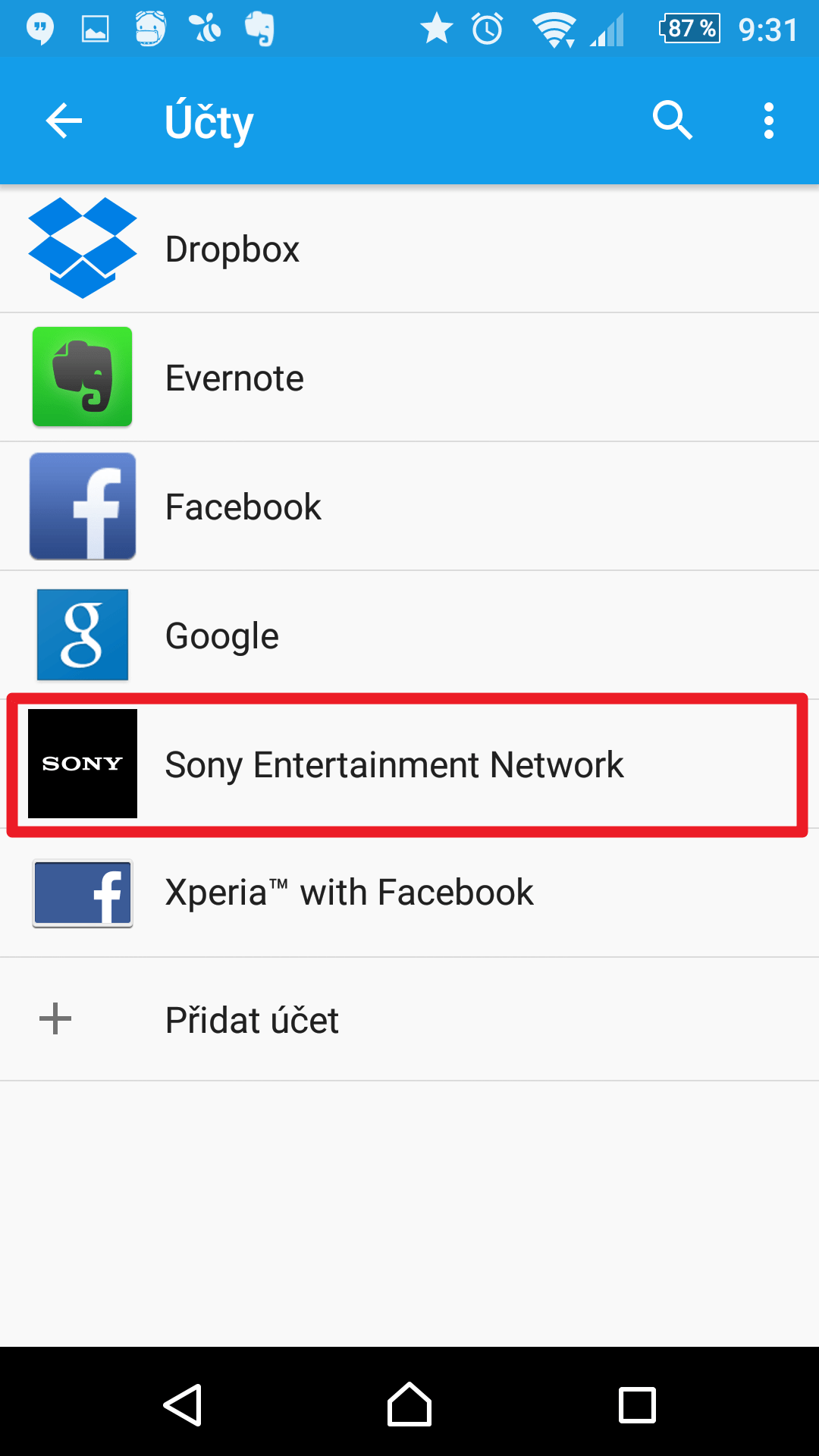Image resolution: width=819 pixels, height=1456 pixels.
Task: Open the search magnifier in the app bar
Action: (673, 121)
